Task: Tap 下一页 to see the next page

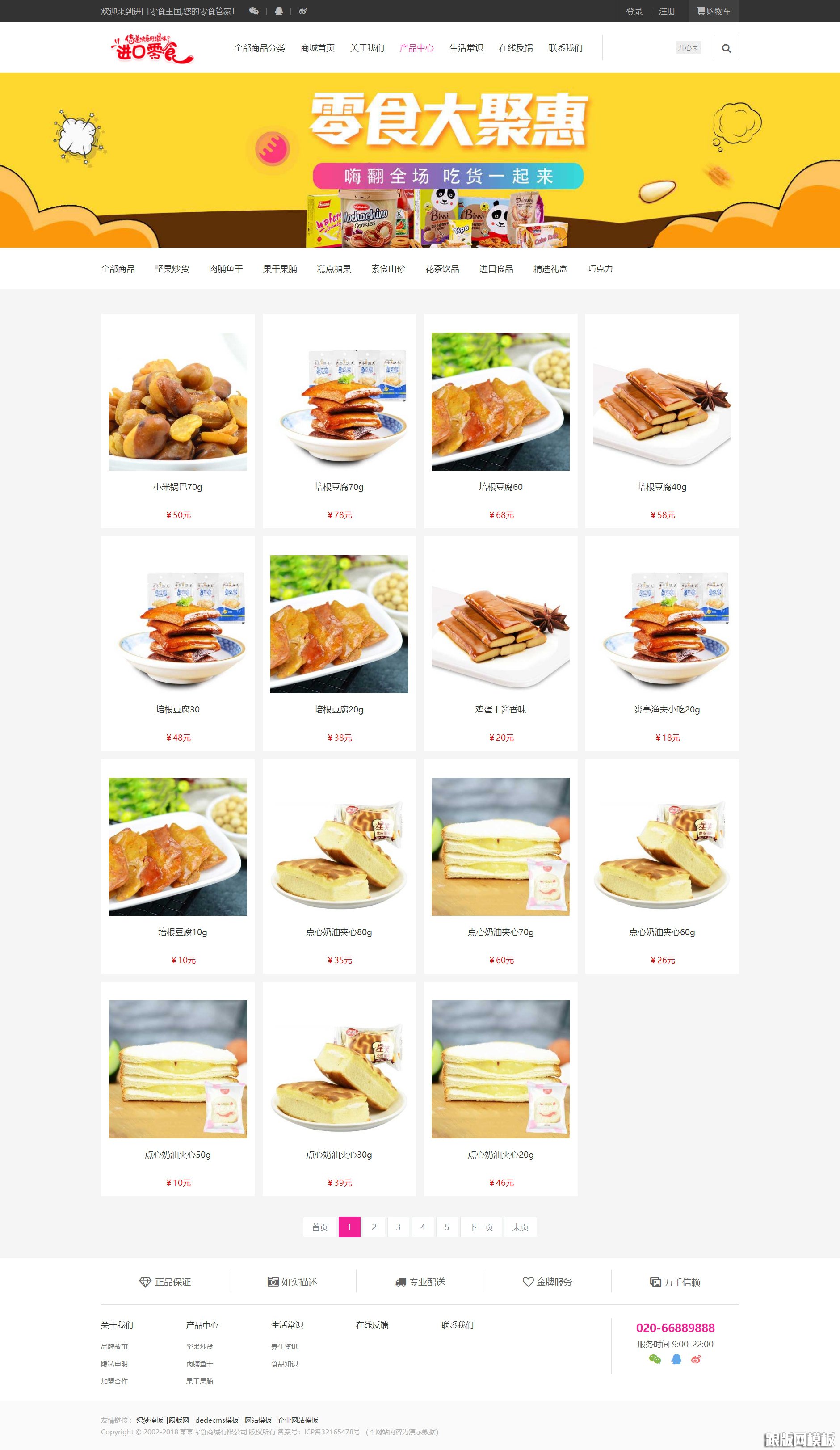Action: coord(481,1227)
